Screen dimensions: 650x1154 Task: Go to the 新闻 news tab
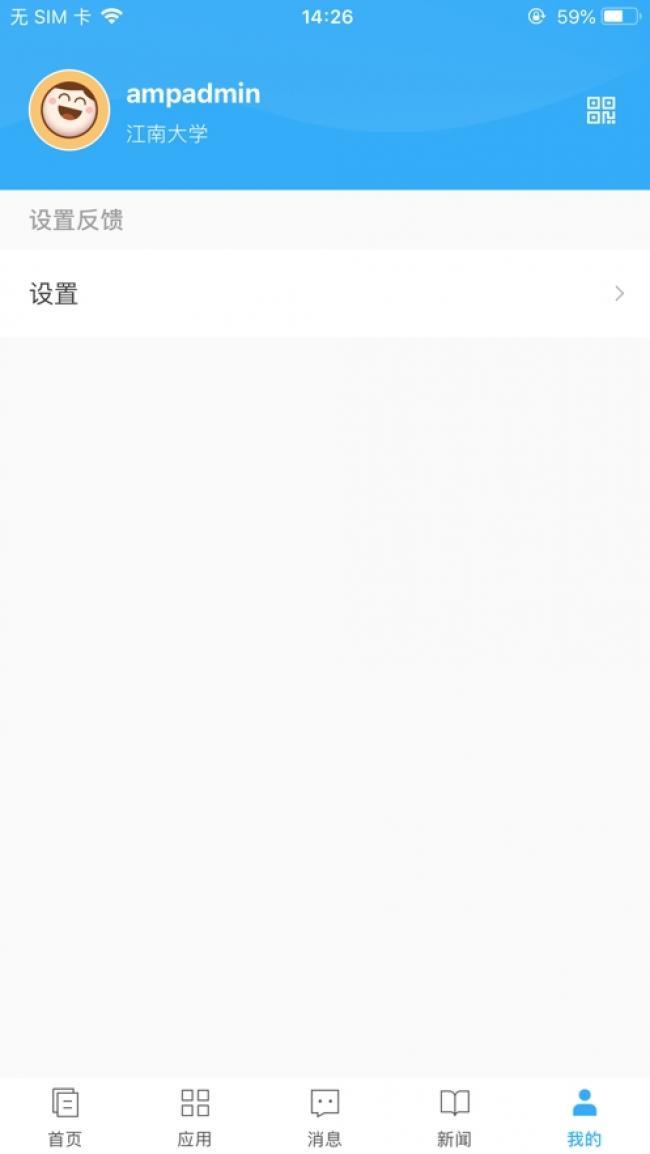click(x=454, y=1116)
